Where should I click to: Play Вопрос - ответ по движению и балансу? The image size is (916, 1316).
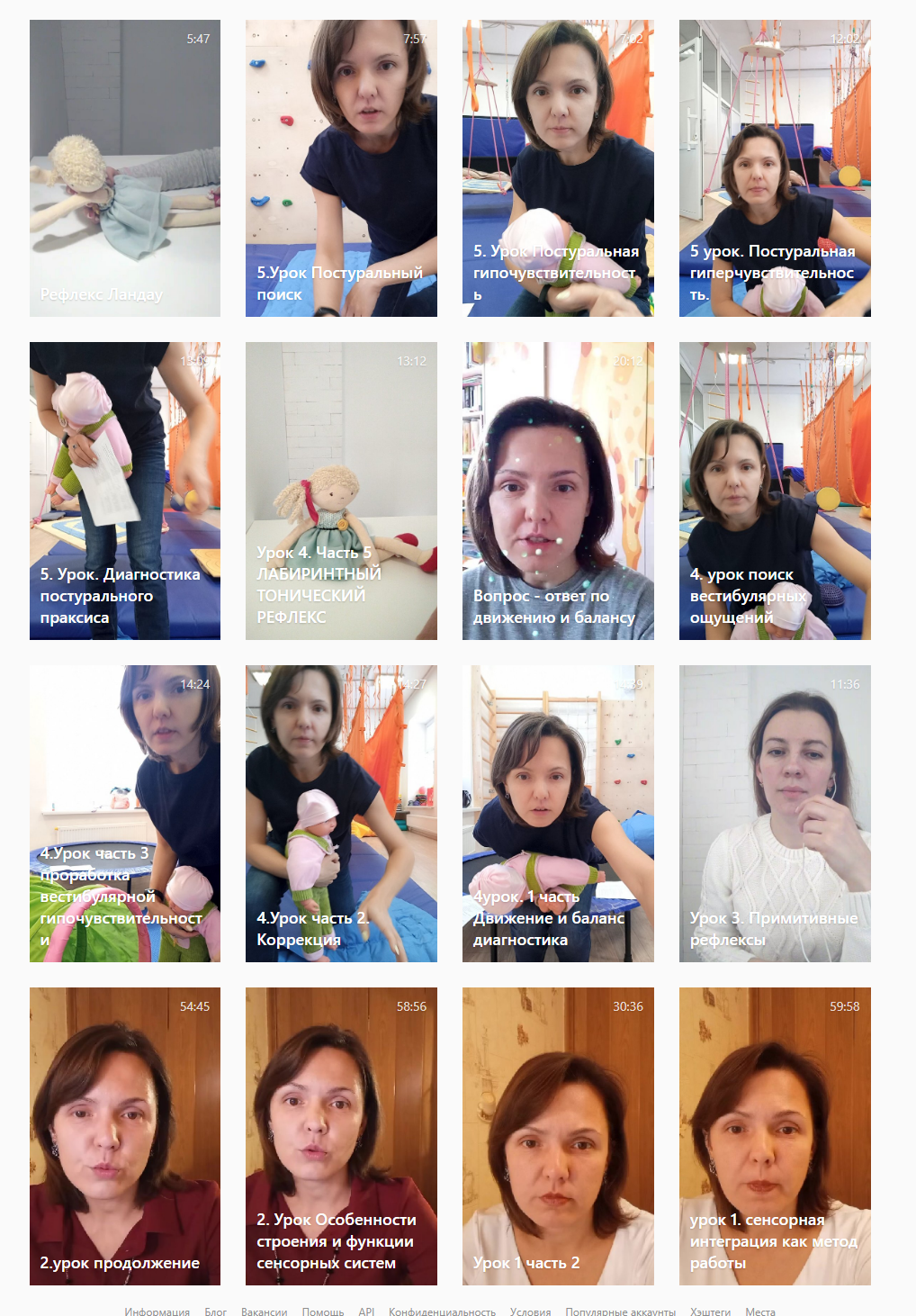coord(558,491)
